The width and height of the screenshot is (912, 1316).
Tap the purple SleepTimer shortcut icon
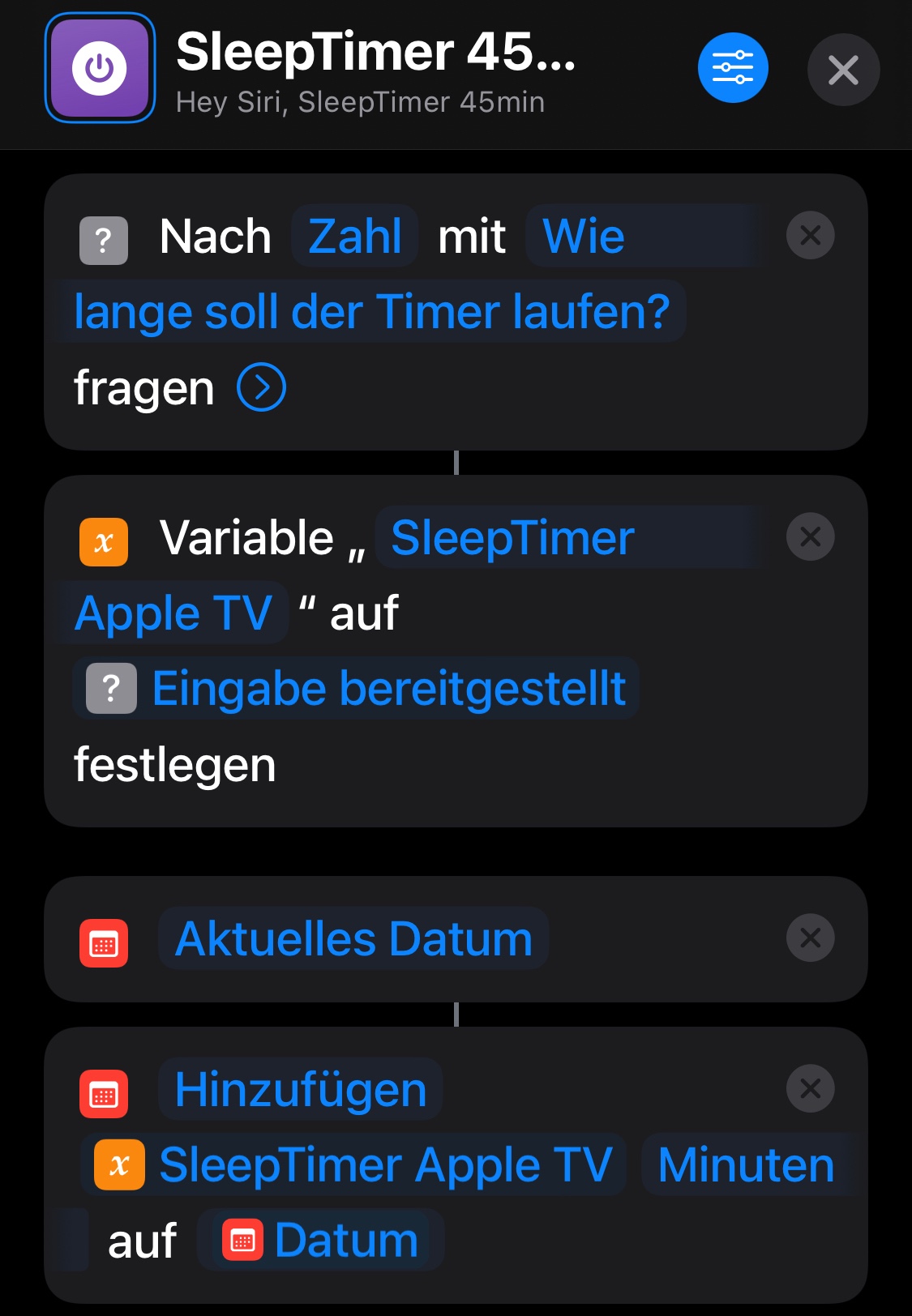tap(100, 69)
